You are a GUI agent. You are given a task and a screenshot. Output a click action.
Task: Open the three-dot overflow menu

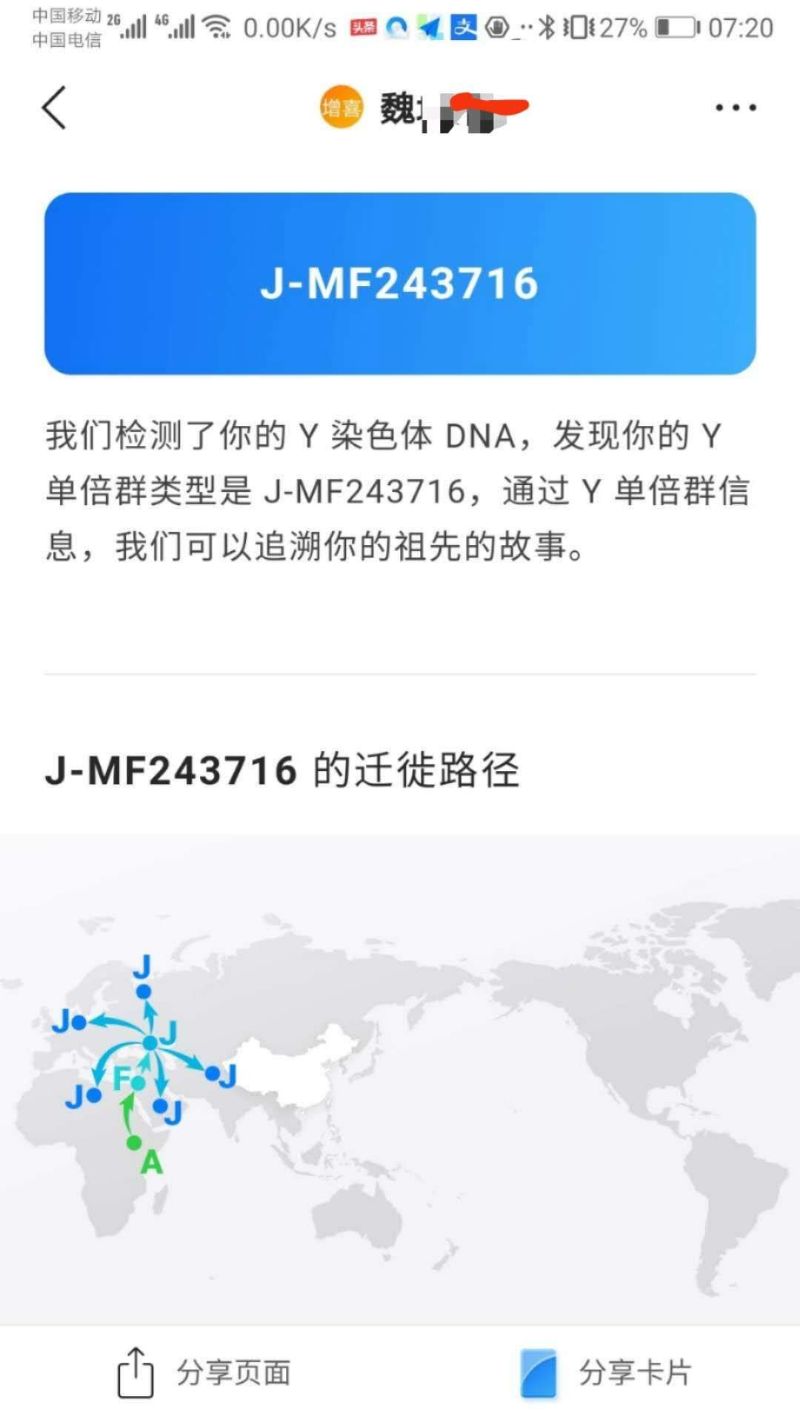[x=735, y=107]
